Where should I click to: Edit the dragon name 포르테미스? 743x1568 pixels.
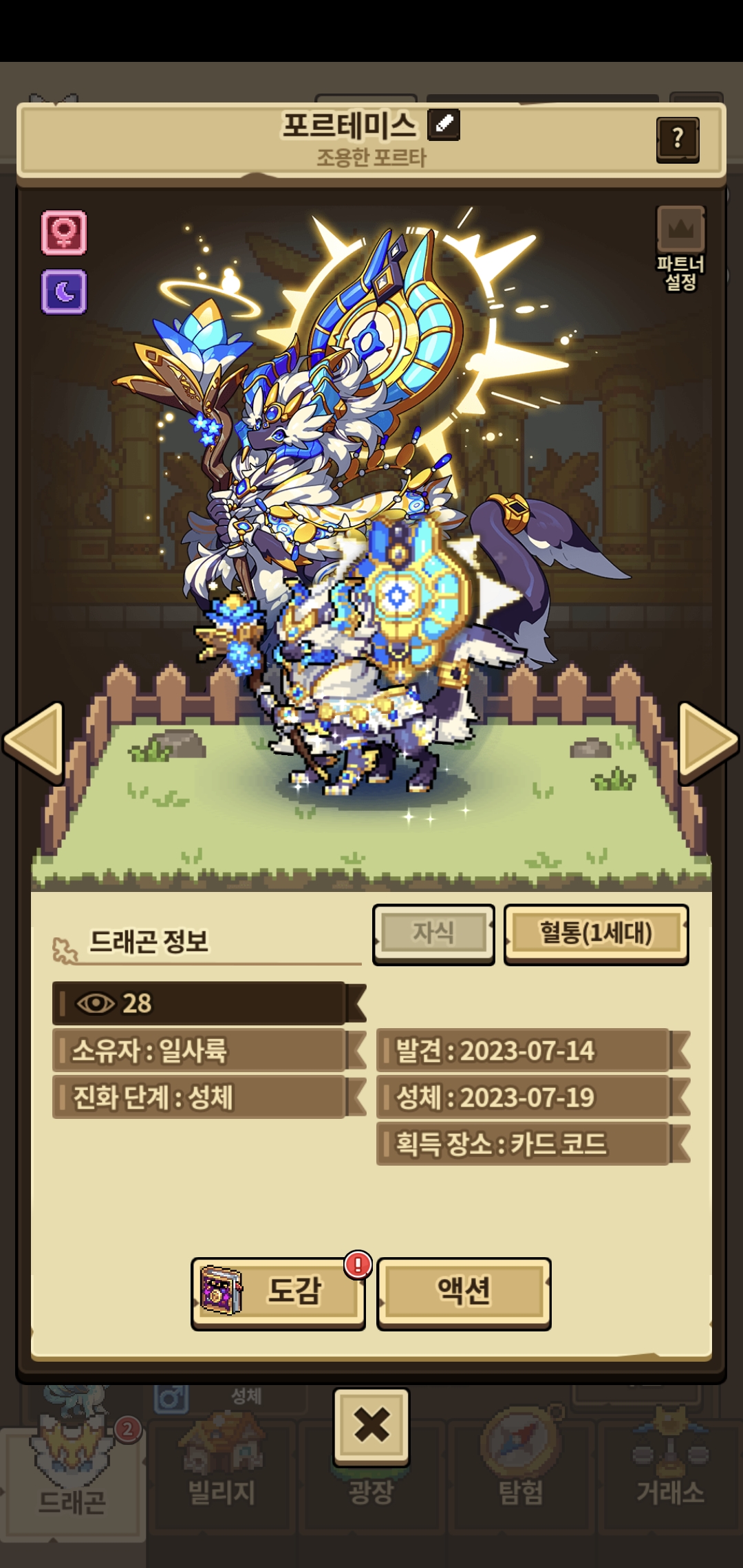[444, 125]
